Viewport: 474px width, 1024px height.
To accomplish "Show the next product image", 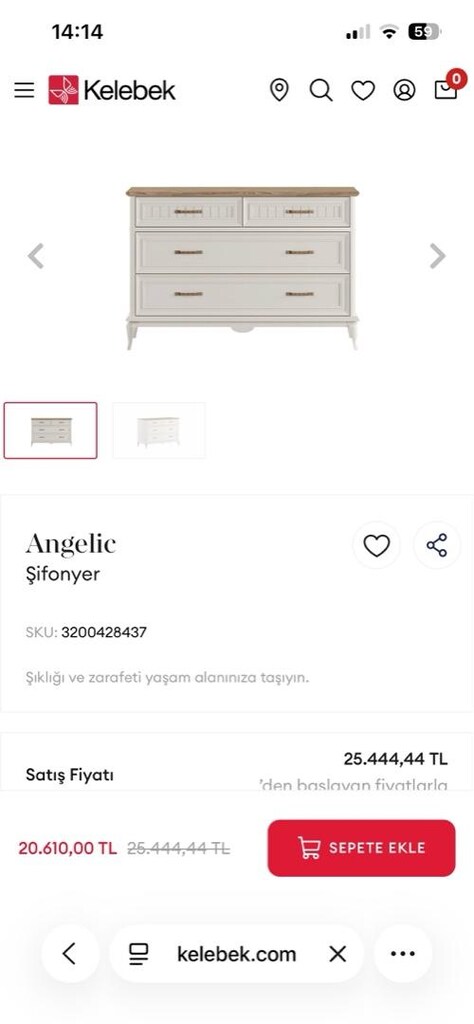I will point(437,255).
